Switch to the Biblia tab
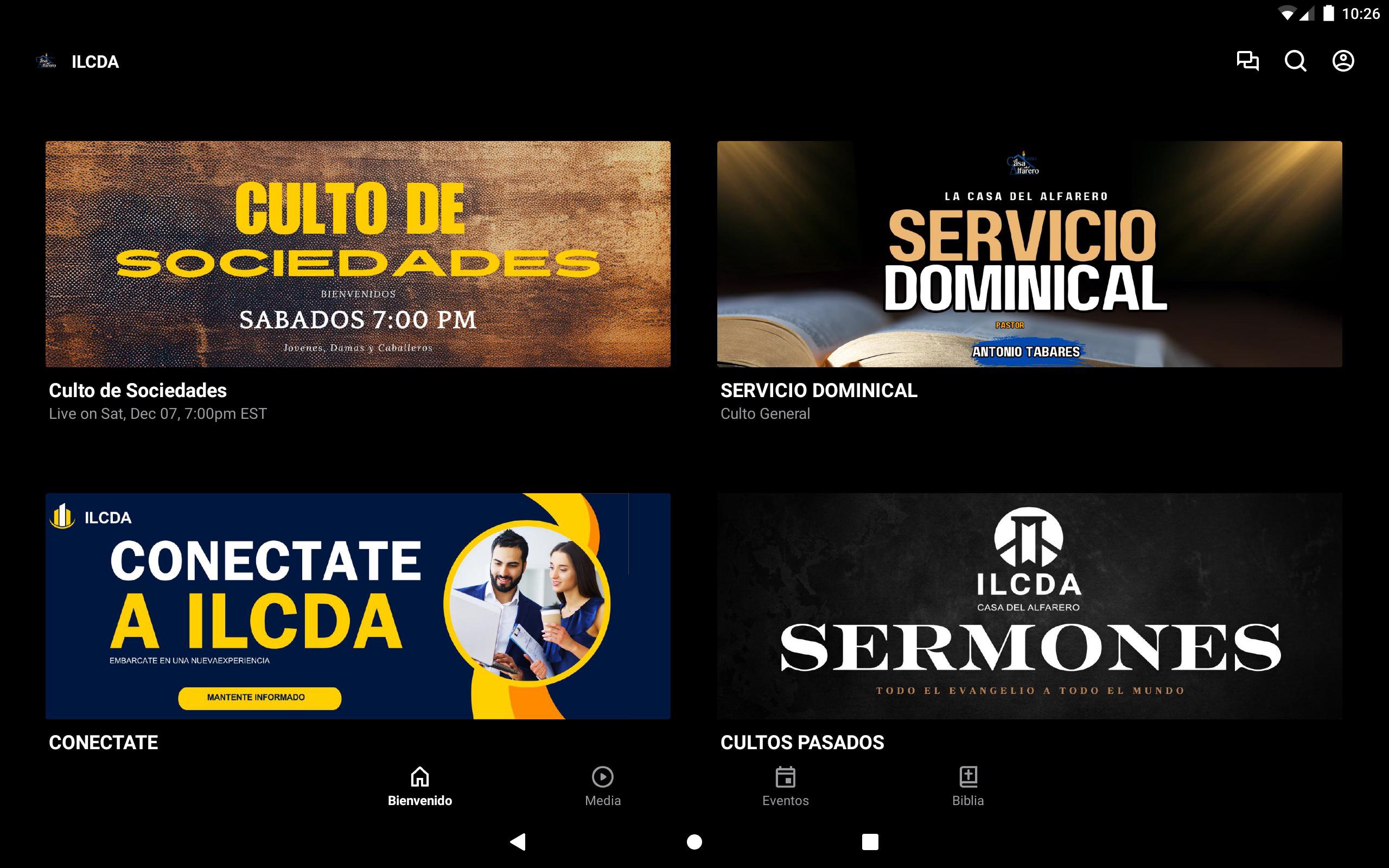The width and height of the screenshot is (1389, 868). coord(968,787)
